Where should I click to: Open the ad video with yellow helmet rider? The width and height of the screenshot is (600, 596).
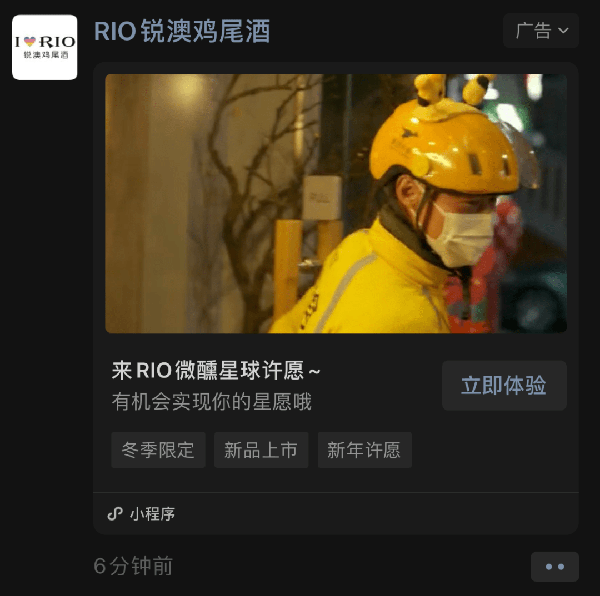click(336, 203)
